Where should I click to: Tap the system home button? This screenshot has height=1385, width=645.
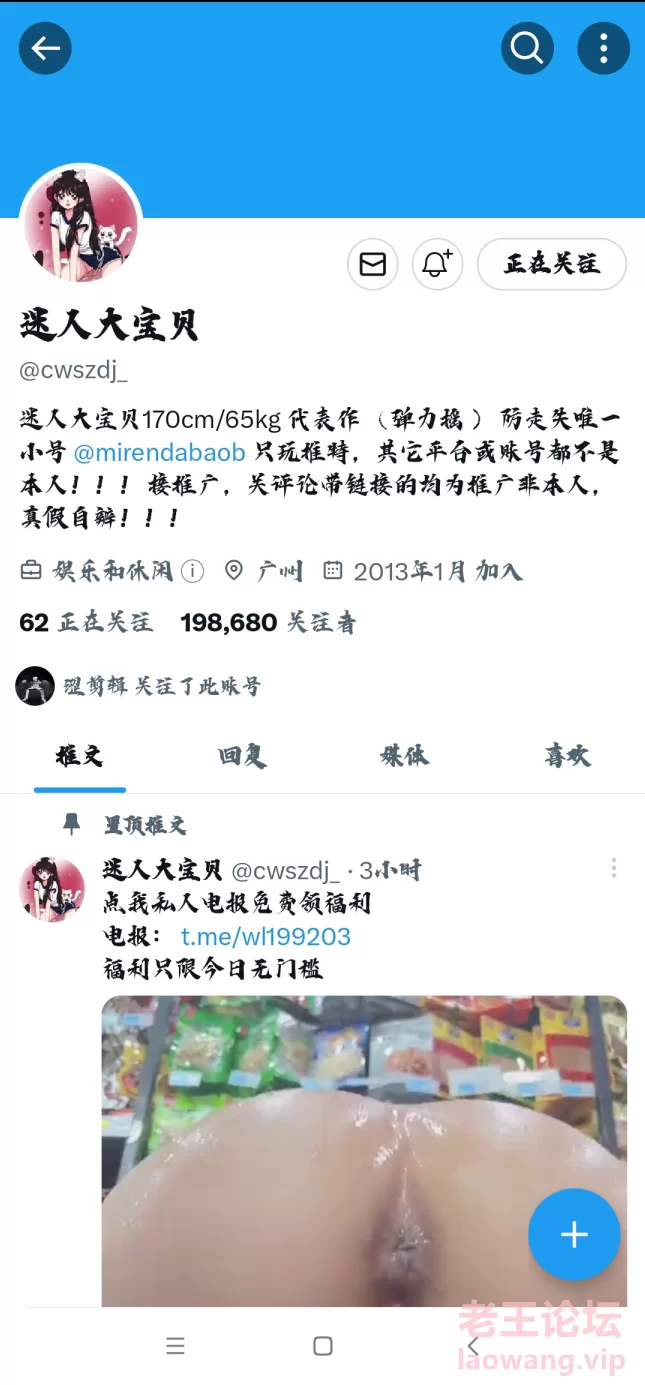tap(322, 1346)
